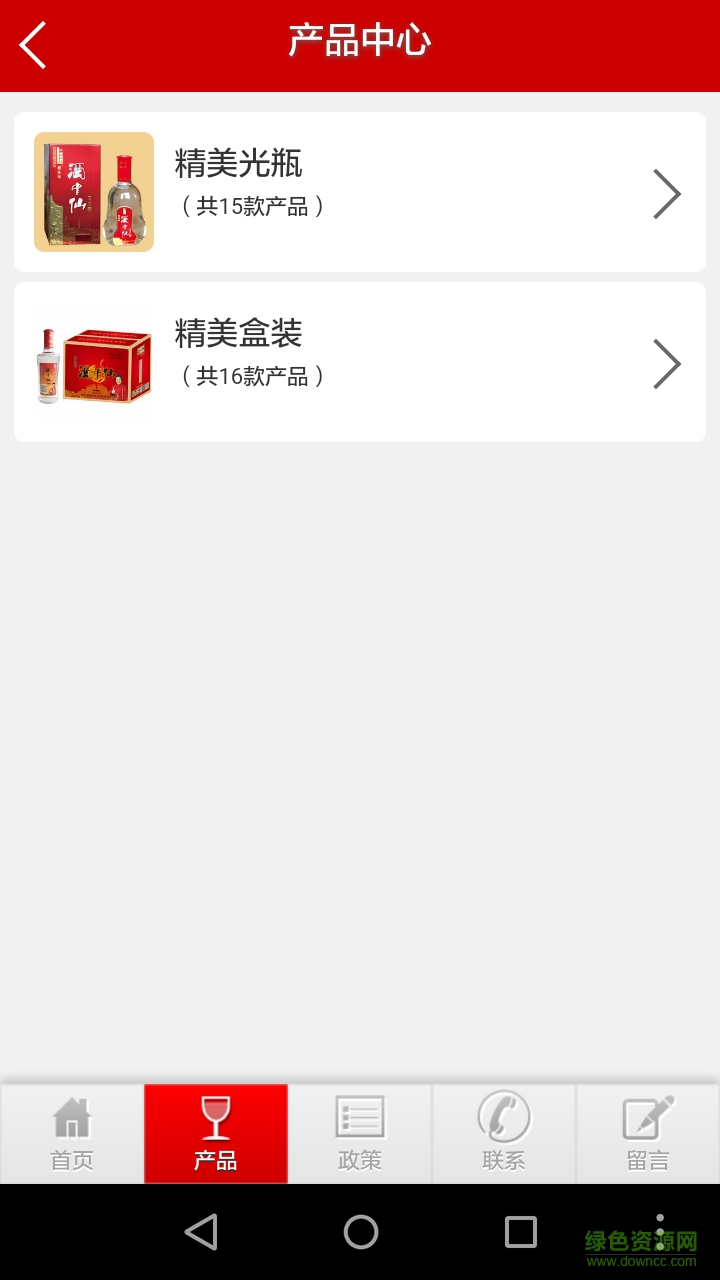Tap the back arrow in the title bar
720x1280 pixels.
(32, 45)
